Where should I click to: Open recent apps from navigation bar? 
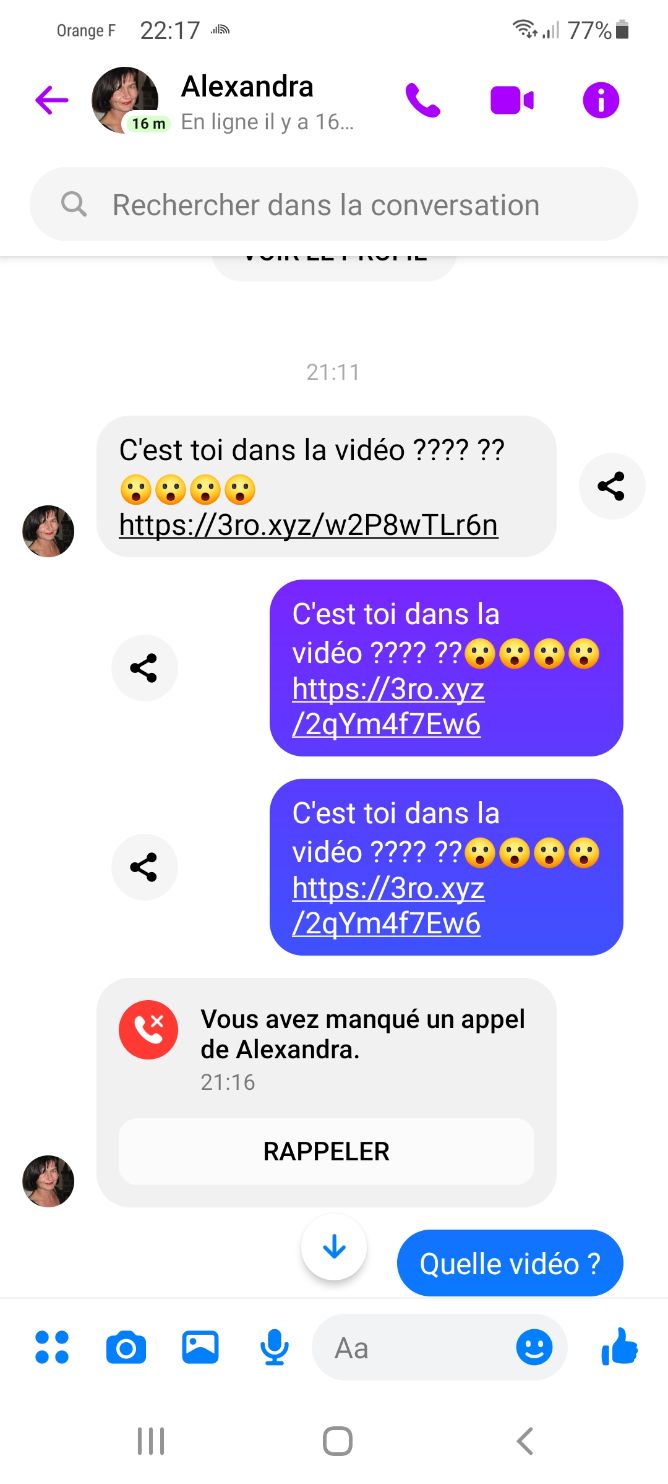(x=150, y=1441)
